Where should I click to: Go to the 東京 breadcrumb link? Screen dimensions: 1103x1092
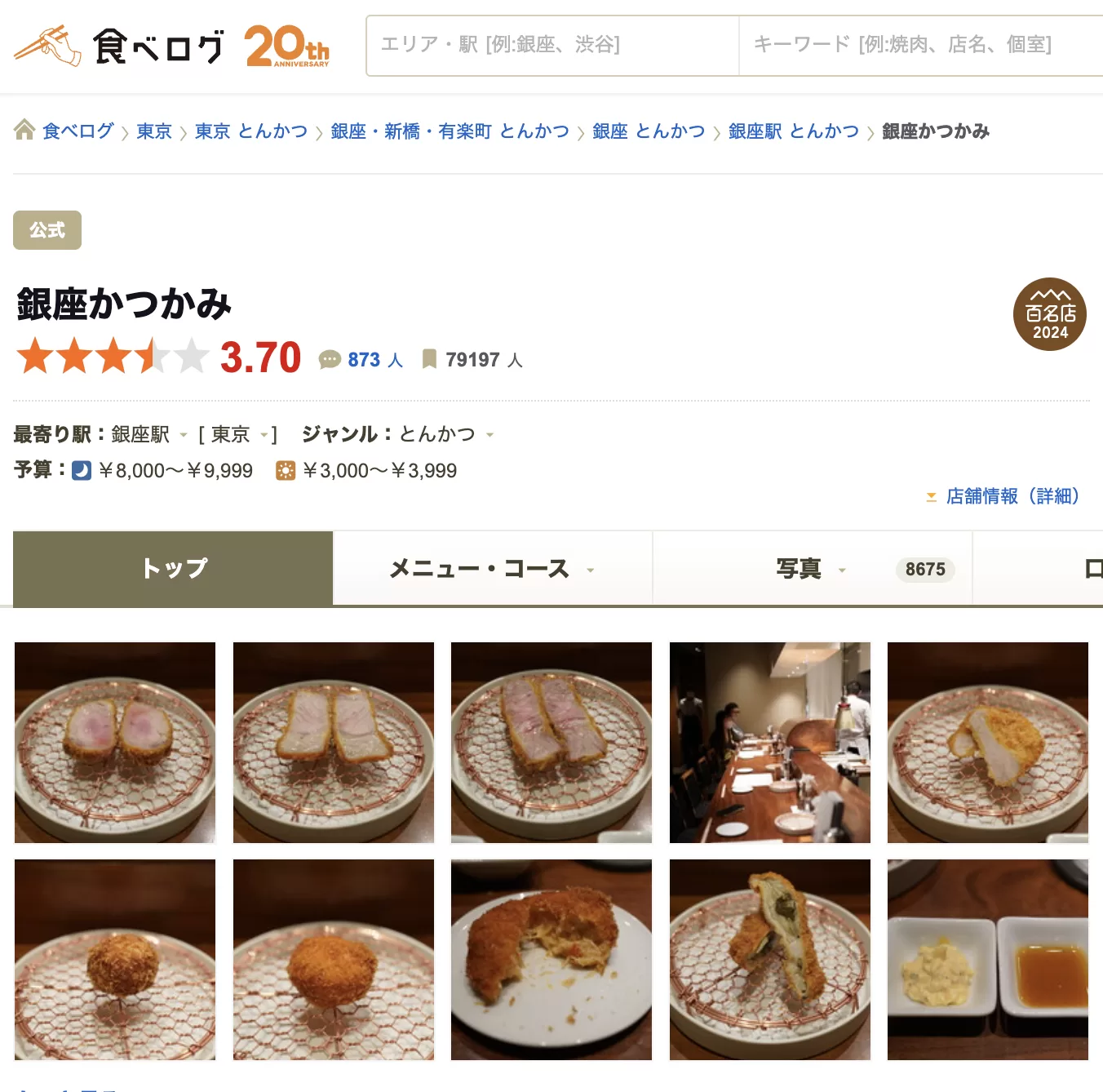154,131
